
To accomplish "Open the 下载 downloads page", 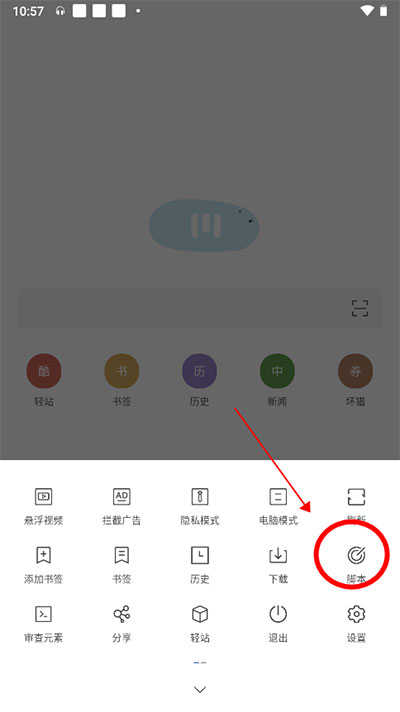I will [x=278, y=564].
